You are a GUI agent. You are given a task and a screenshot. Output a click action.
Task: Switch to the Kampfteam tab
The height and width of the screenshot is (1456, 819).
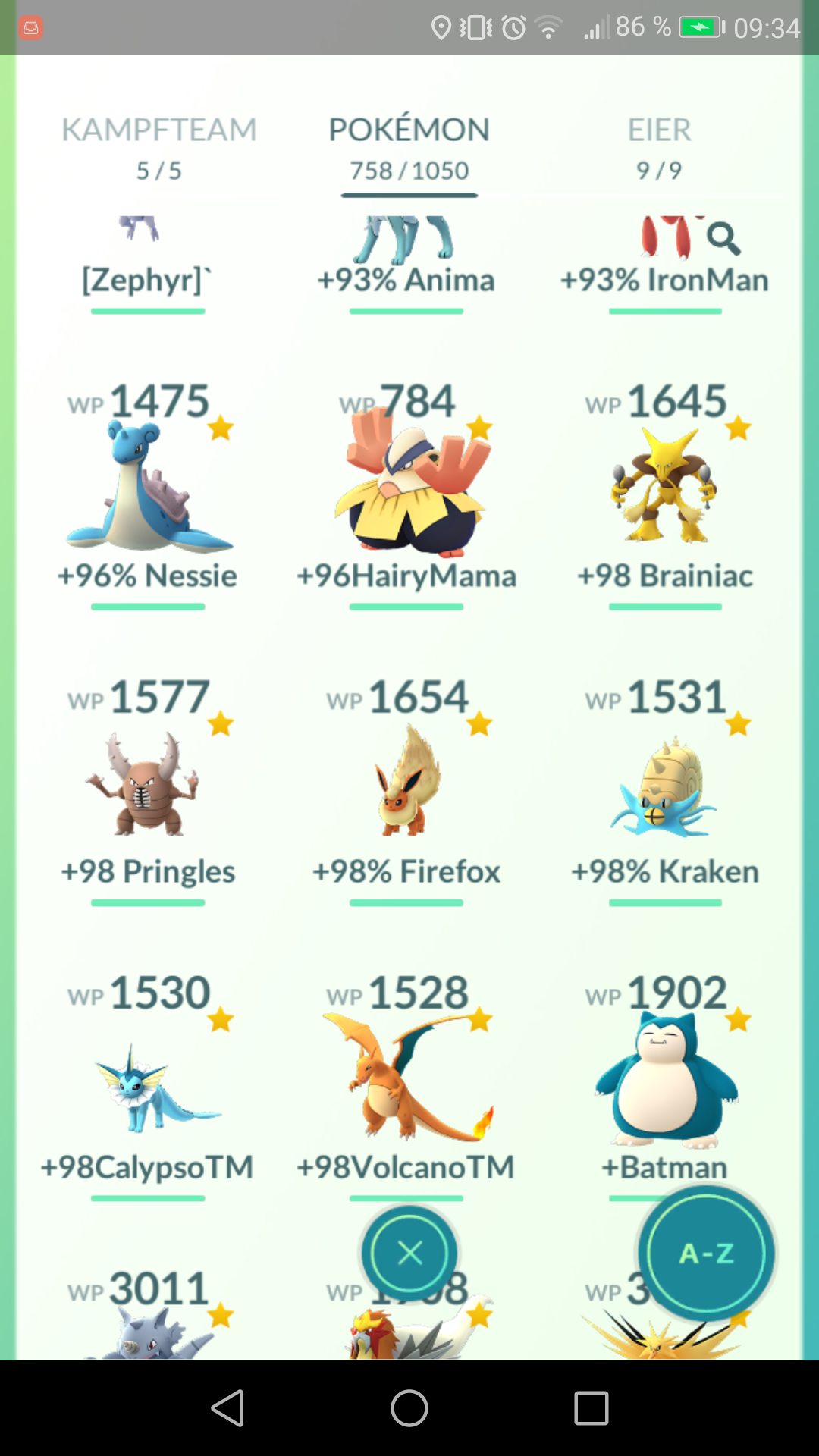tap(158, 149)
